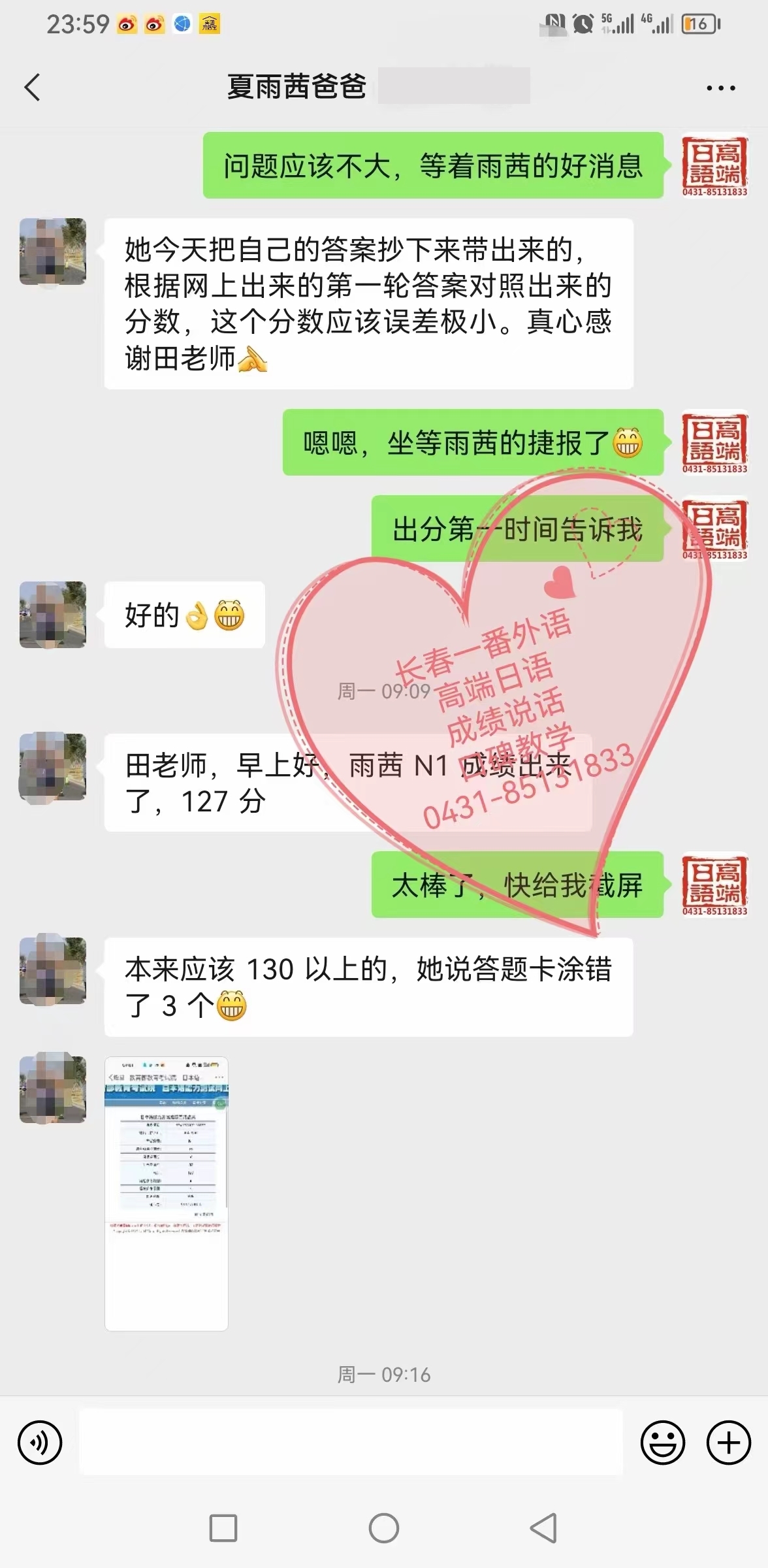Image resolution: width=768 pixels, height=1568 pixels.
Task: Open the chat's three-dot menu
Action: click(720, 88)
